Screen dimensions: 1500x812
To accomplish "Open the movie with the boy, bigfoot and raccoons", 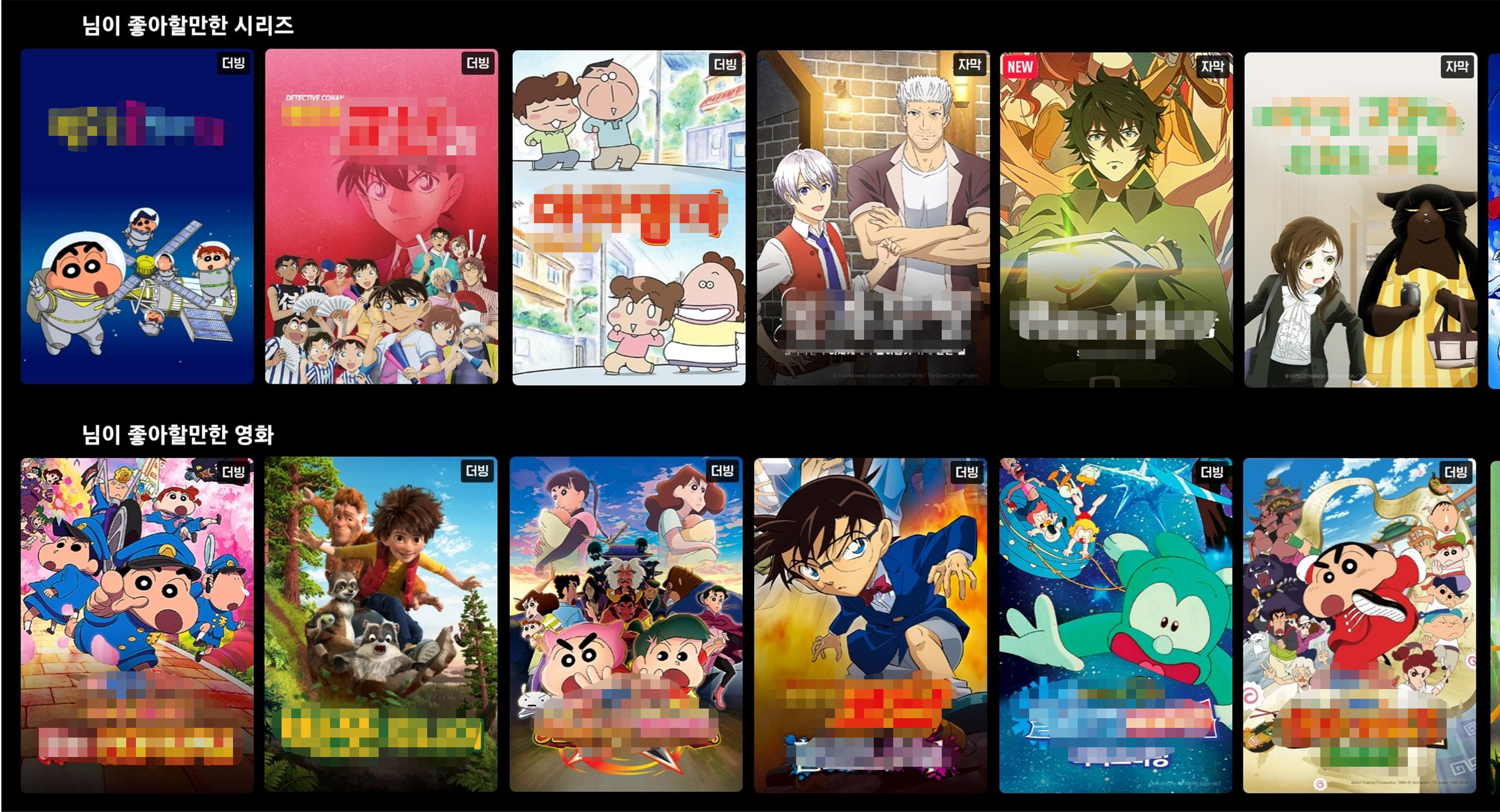I will (381, 624).
